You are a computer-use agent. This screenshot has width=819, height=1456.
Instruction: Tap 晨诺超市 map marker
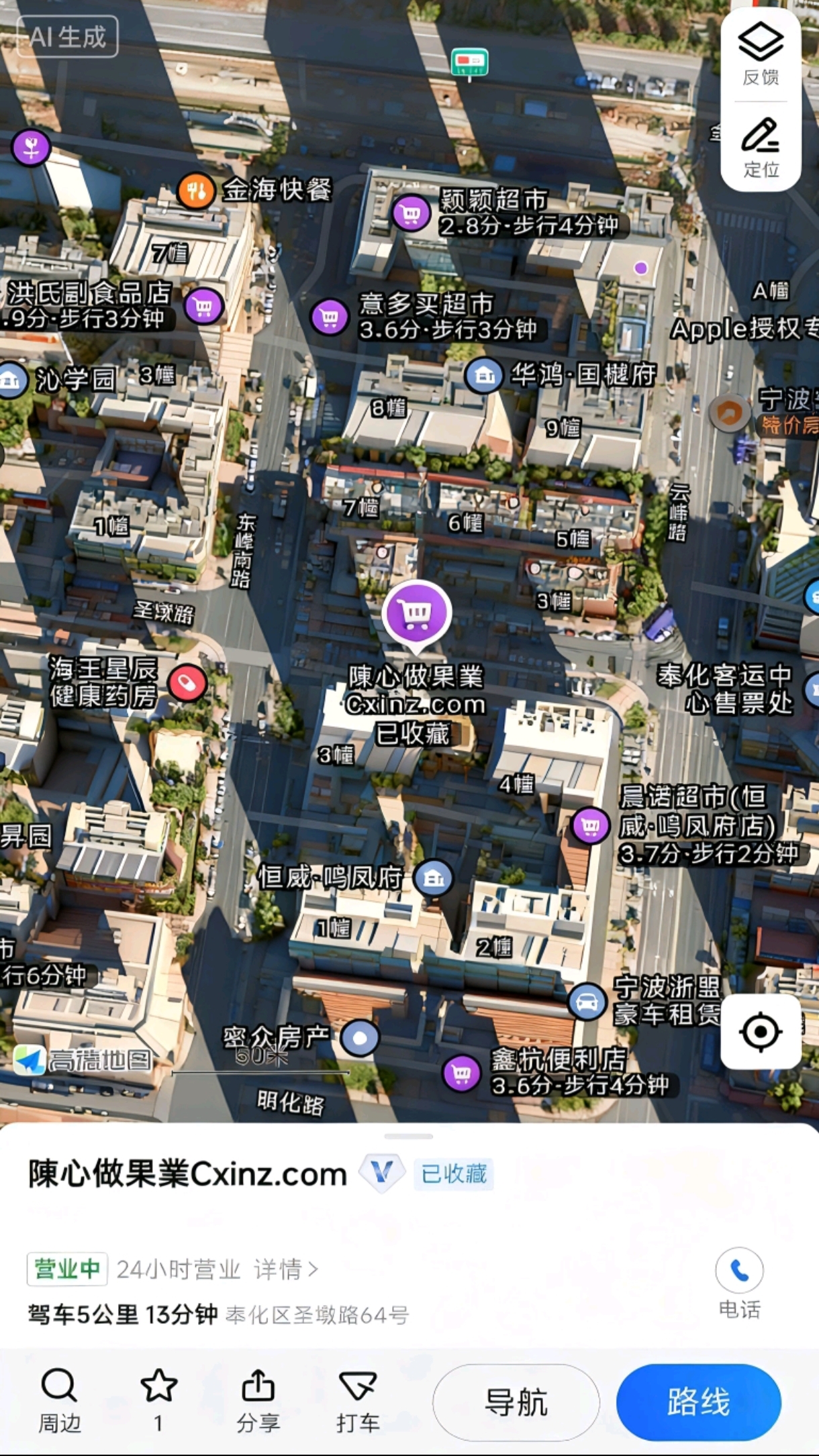click(591, 825)
